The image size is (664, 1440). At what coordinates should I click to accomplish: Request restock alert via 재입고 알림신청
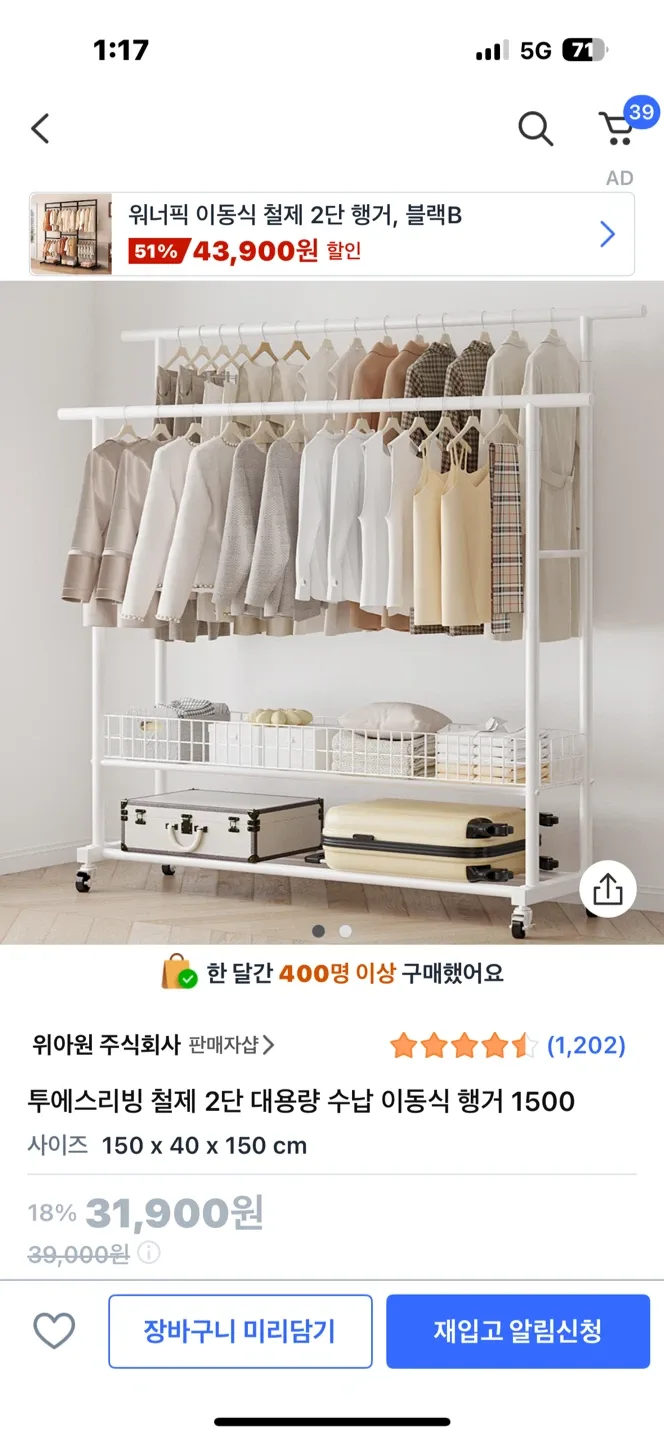click(x=517, y=1331)
